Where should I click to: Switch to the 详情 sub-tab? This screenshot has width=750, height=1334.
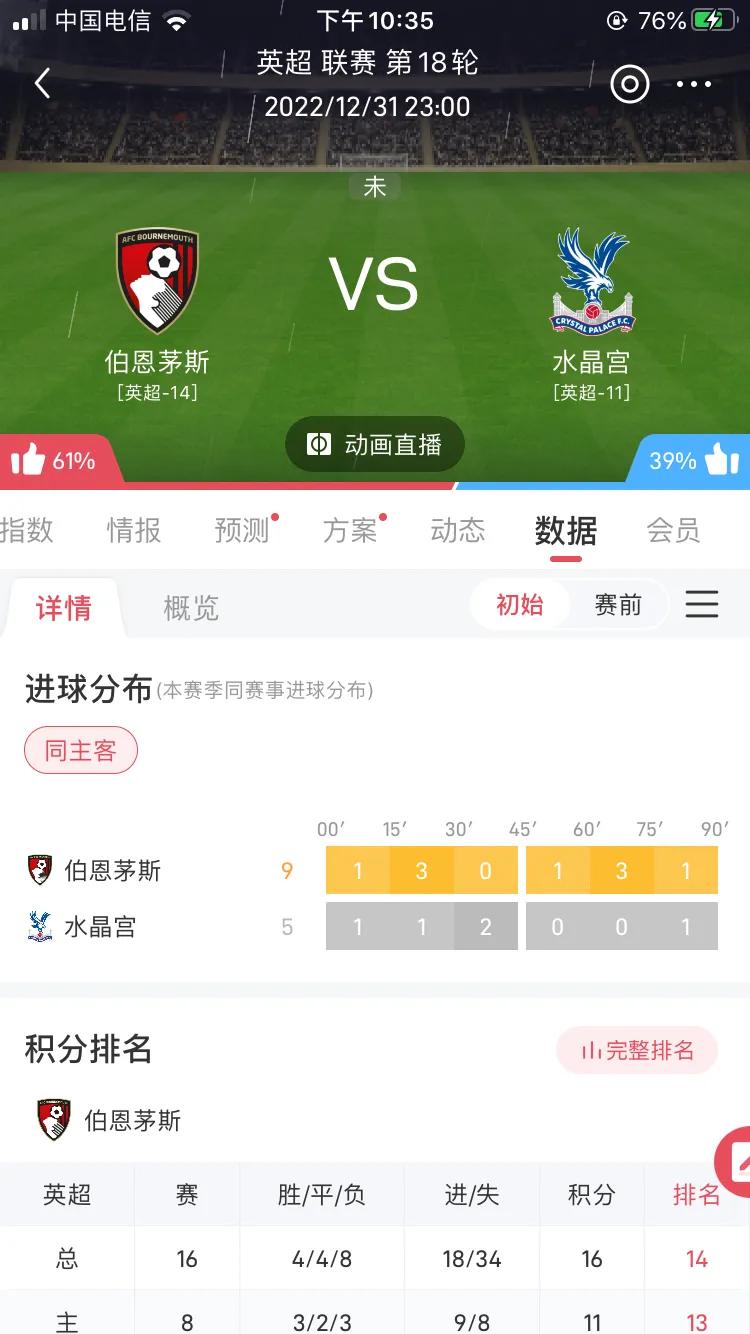point(63,608)
